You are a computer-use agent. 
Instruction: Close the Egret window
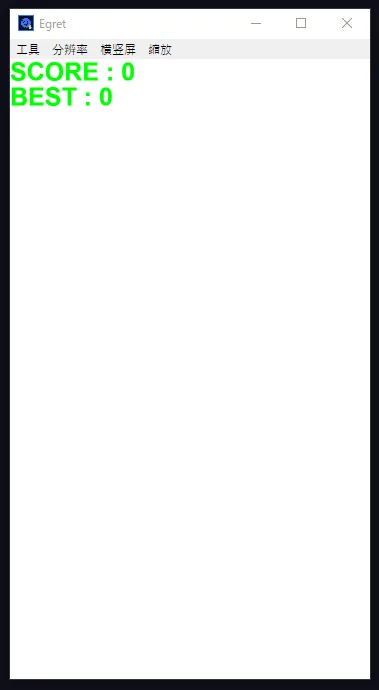tap(347, 23)
